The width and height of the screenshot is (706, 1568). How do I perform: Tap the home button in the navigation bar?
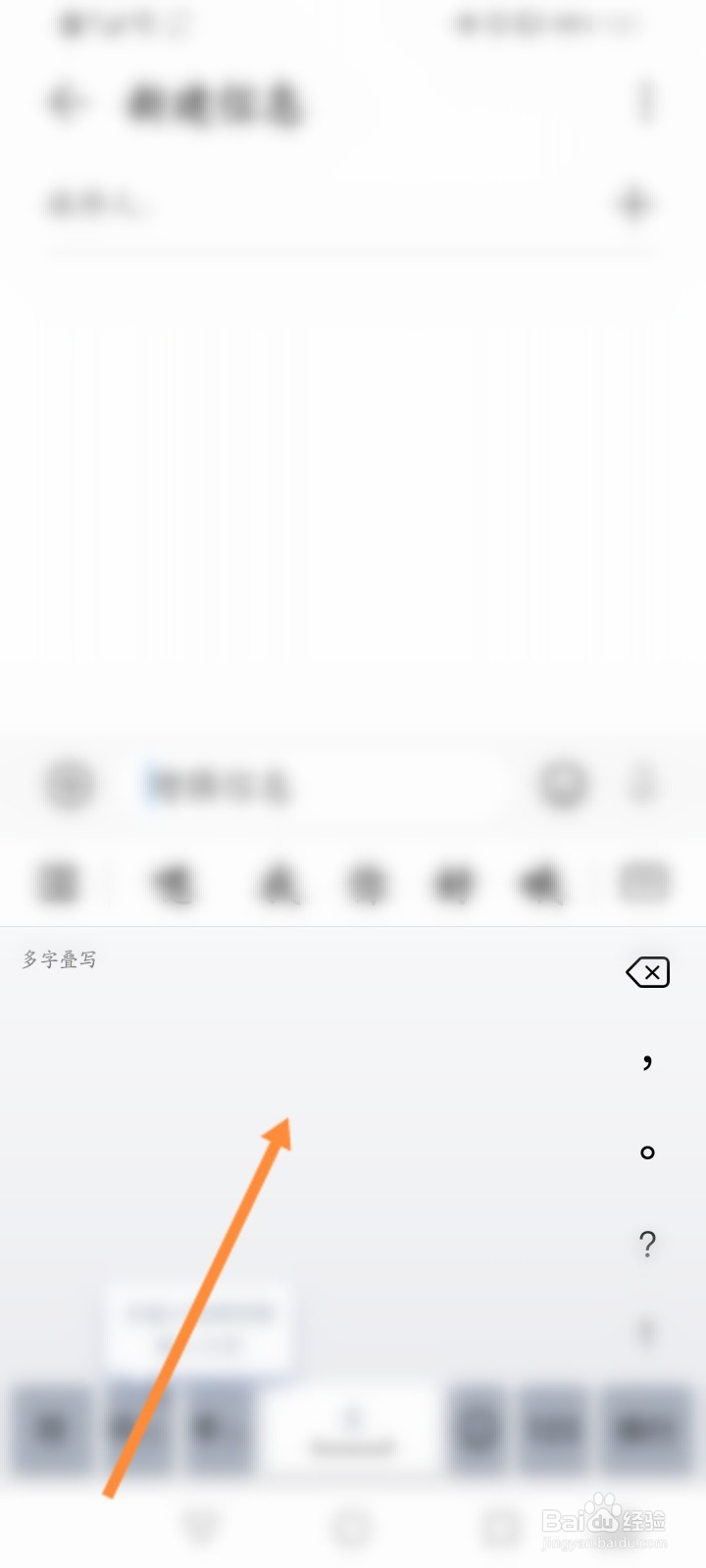353,1526
